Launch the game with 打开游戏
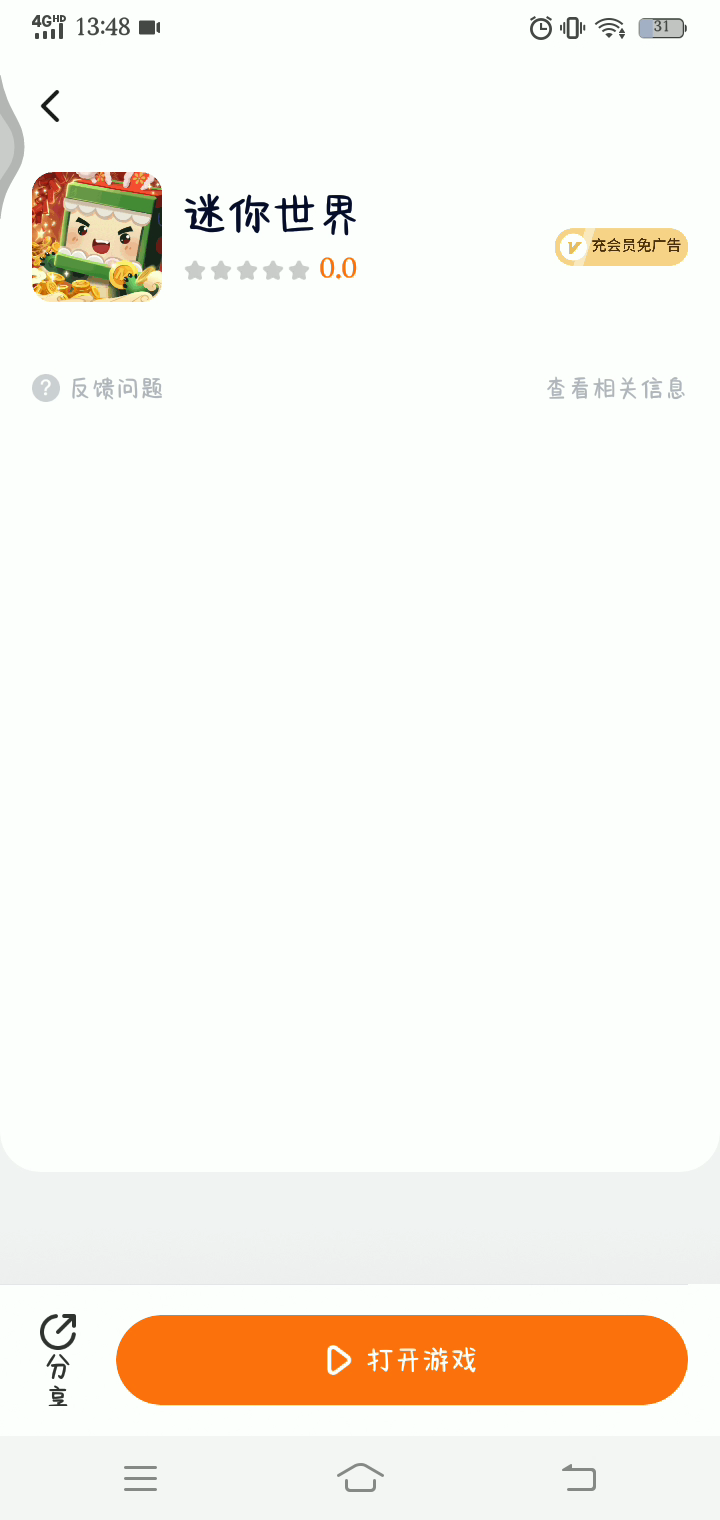The image size is (720, 1520). click(x=402, y=1360)
